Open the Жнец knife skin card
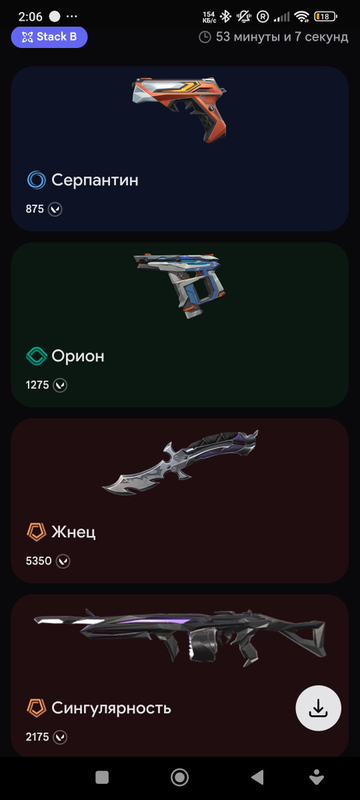This screenshot has width=360, height=800. point(179,501)
